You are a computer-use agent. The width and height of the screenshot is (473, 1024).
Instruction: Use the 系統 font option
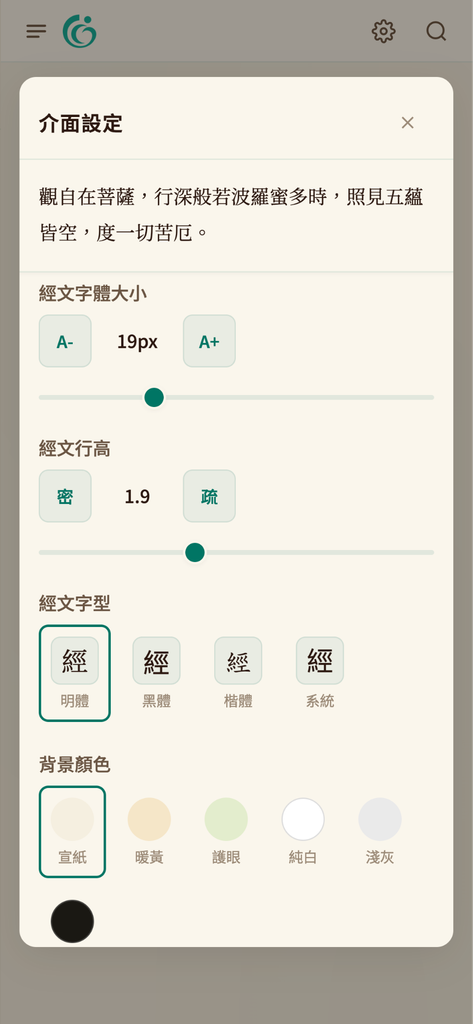tap(319, 673)
